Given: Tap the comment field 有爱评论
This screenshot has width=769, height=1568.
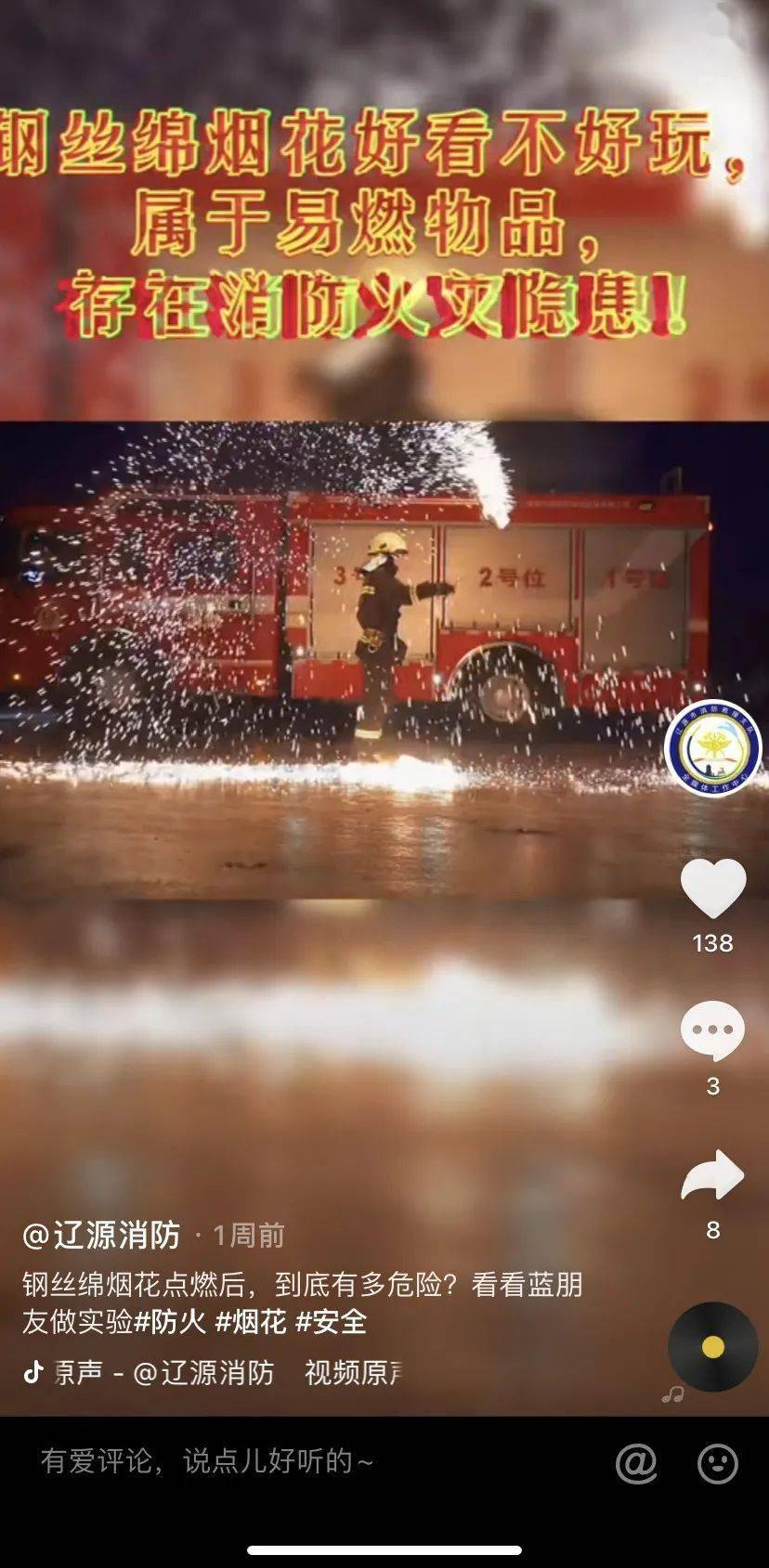Looking at the screenshot, I should coord(279,1461).
